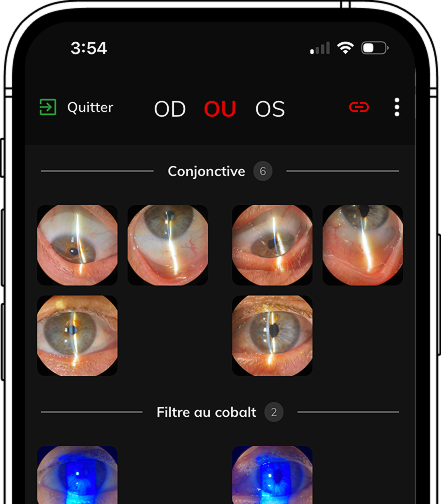
Task: Open the three-dot overflow menu
Action: tap(397, 107)
